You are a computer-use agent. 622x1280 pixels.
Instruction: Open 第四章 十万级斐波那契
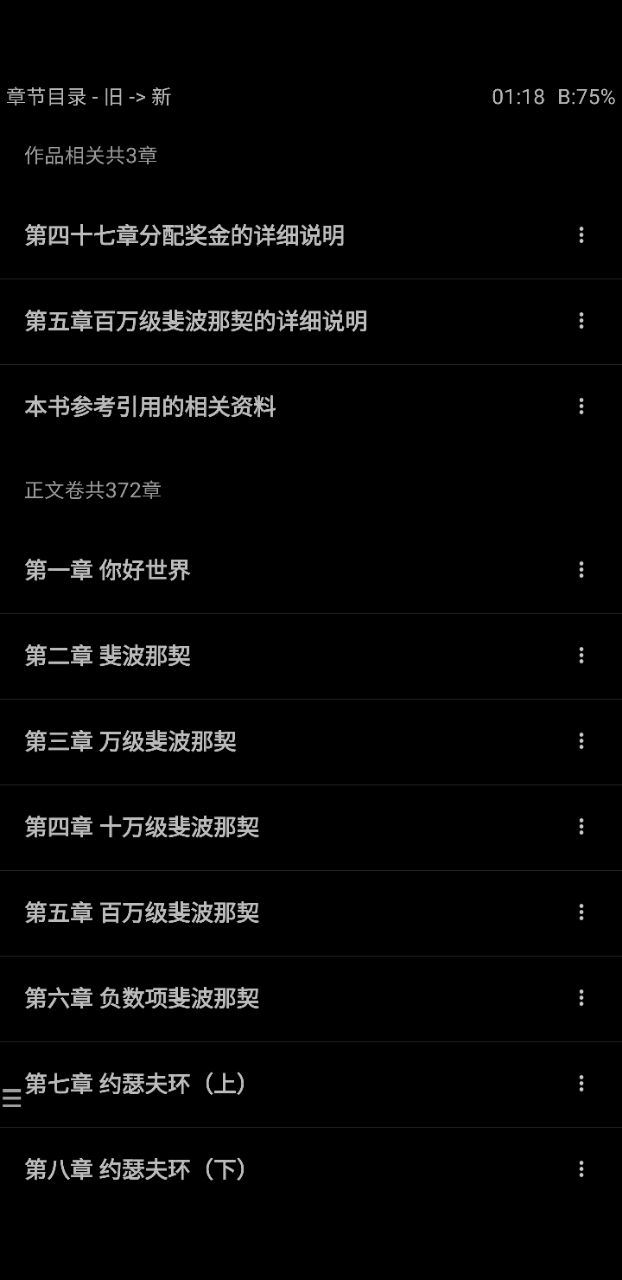pyautogui.click(x=142, y=827)
